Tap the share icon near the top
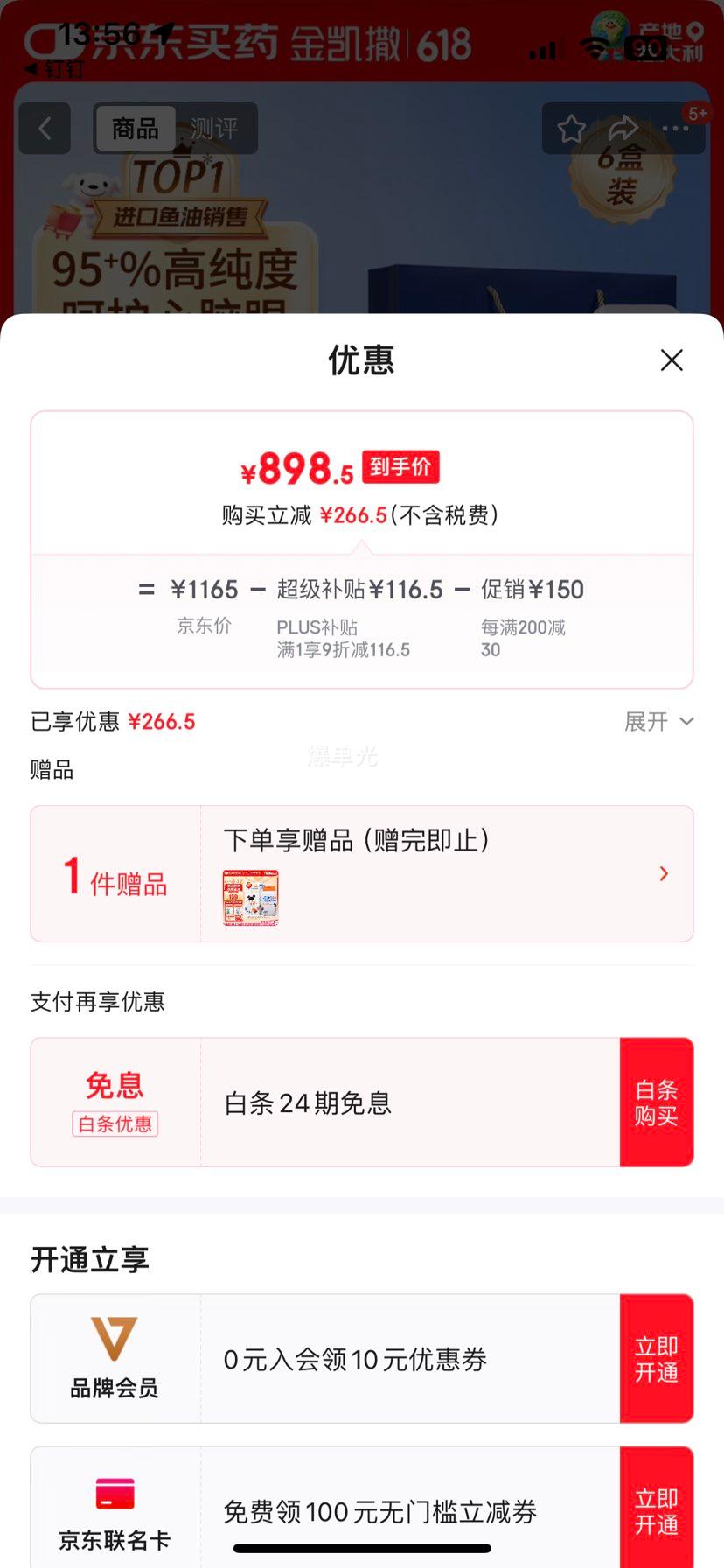The height and width of the screenshot is (1568, 724). click(x=624, y=128)
